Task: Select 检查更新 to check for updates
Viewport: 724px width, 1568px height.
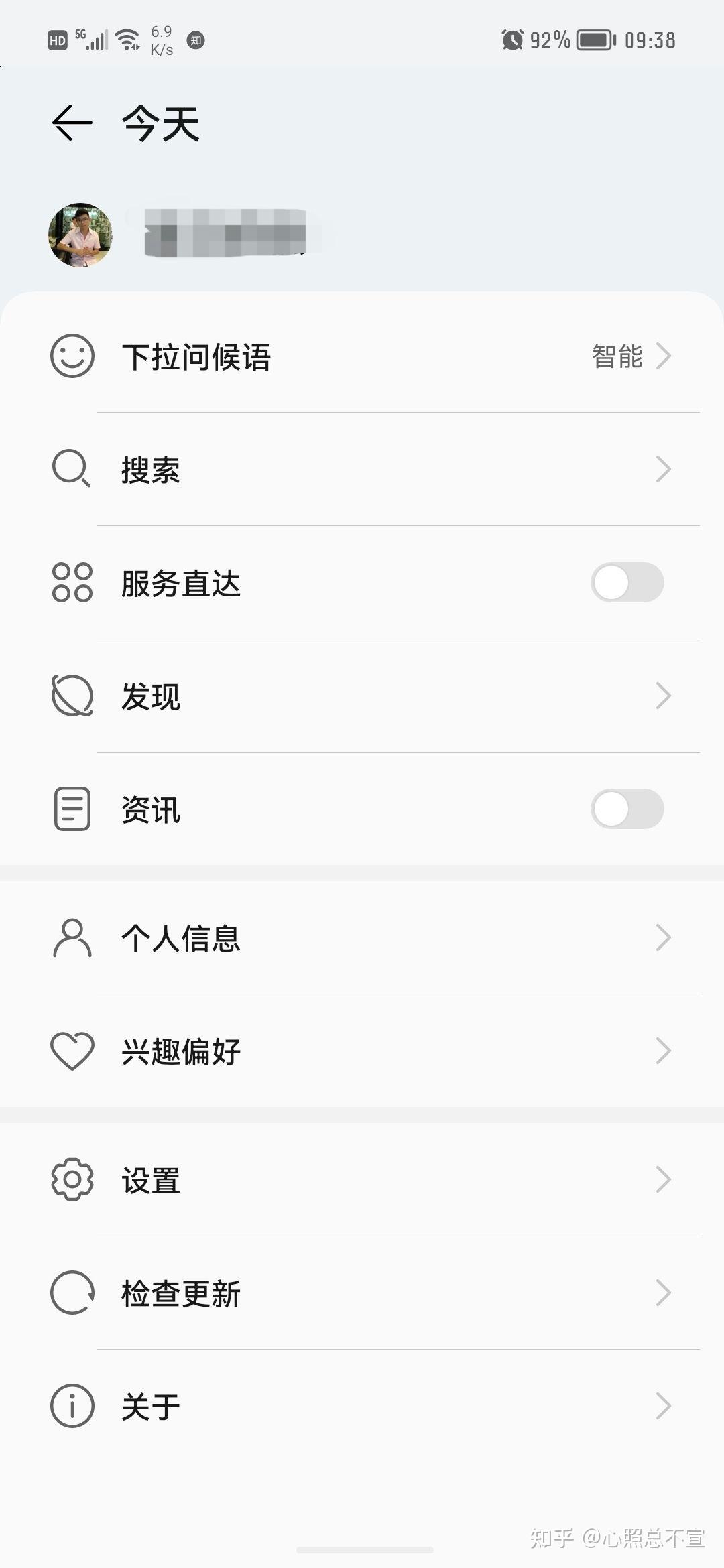Action: [x=362, y=1293]
